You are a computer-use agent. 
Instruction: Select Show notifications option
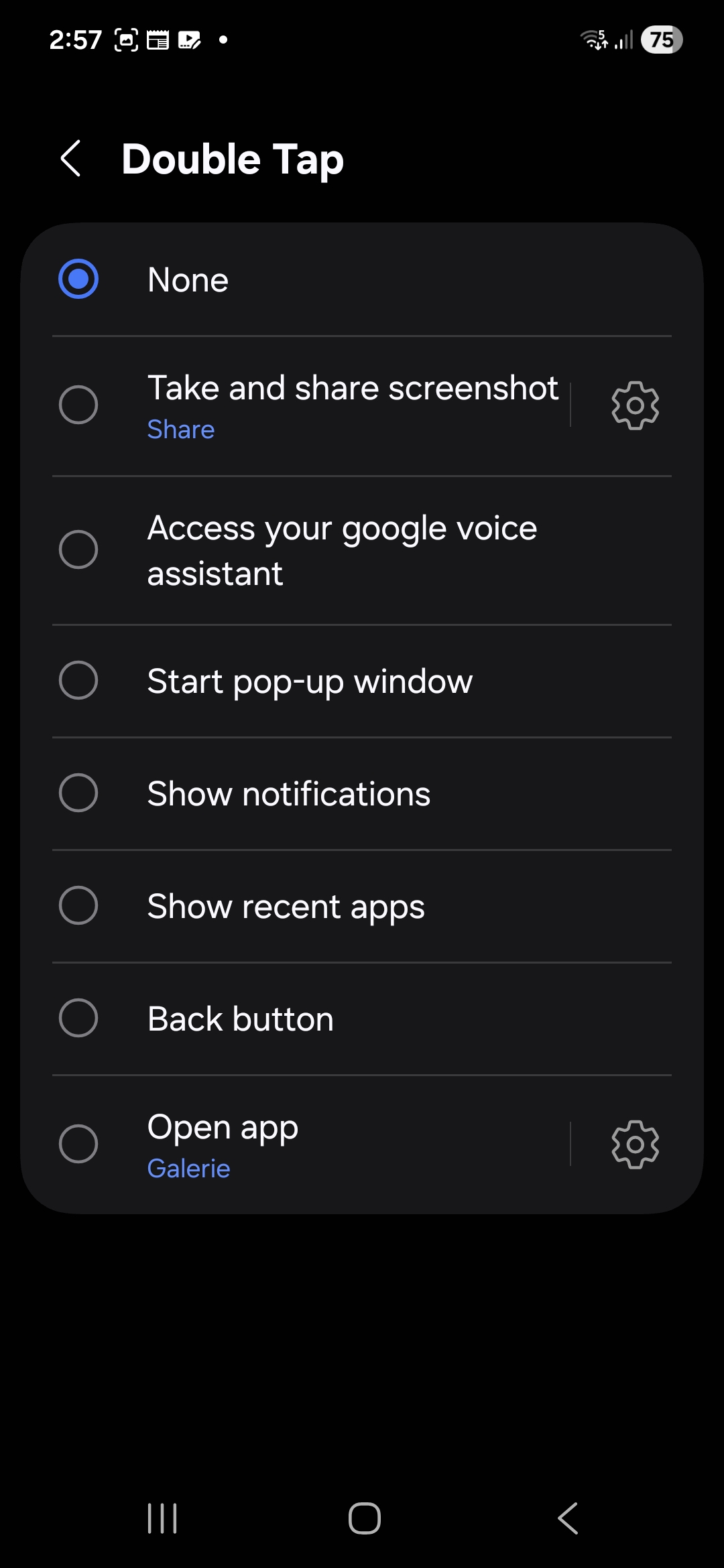point(78,793)
